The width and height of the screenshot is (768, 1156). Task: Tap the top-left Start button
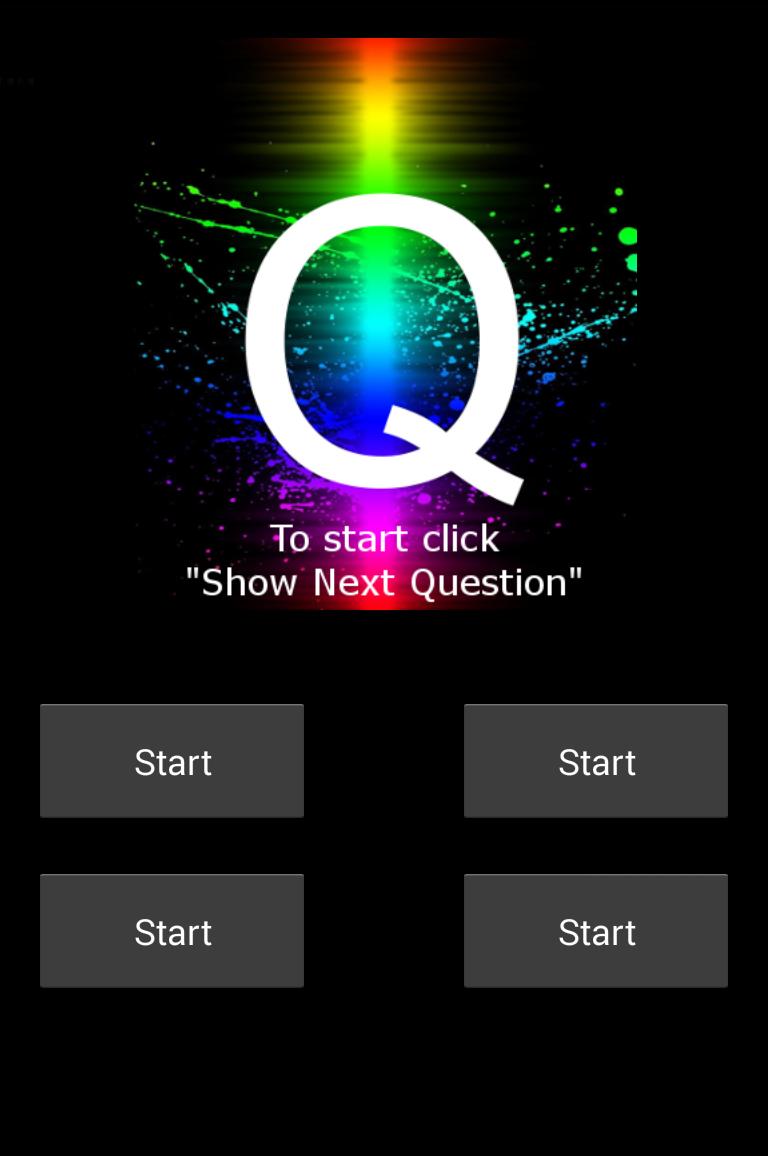click(172, 761)
